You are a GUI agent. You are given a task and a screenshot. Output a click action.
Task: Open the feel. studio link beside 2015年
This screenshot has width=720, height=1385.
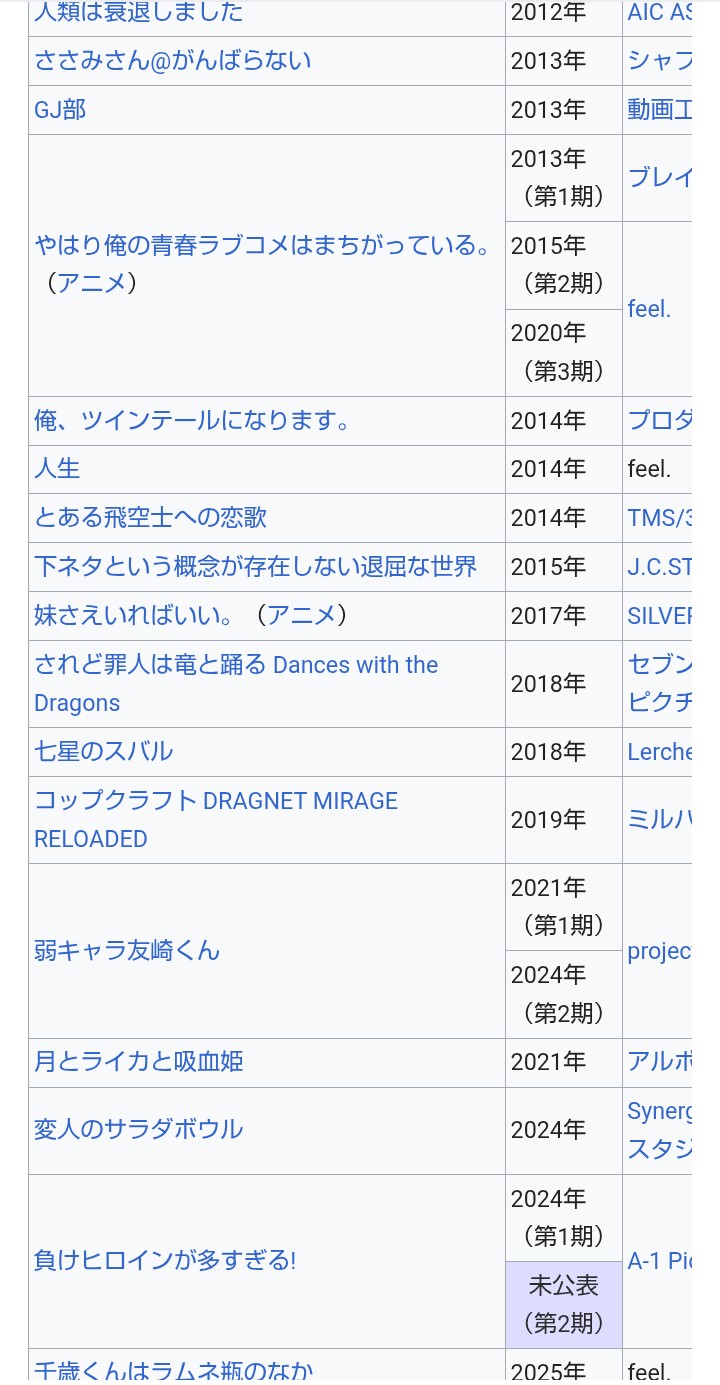(649, 310)
